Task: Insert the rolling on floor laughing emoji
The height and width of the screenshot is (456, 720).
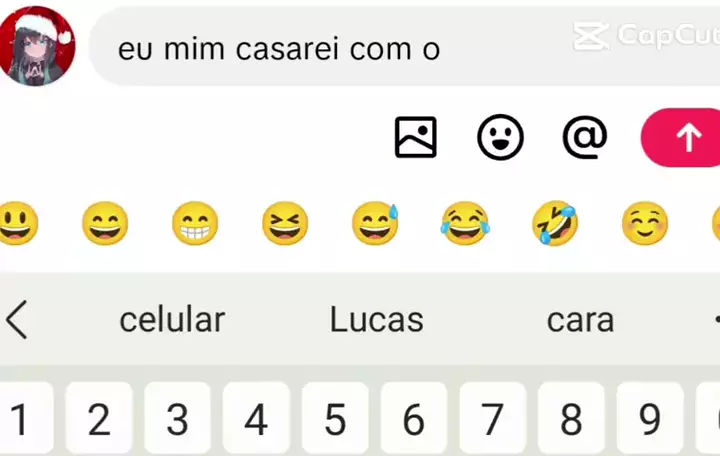Action: click(x=555, y=224)
